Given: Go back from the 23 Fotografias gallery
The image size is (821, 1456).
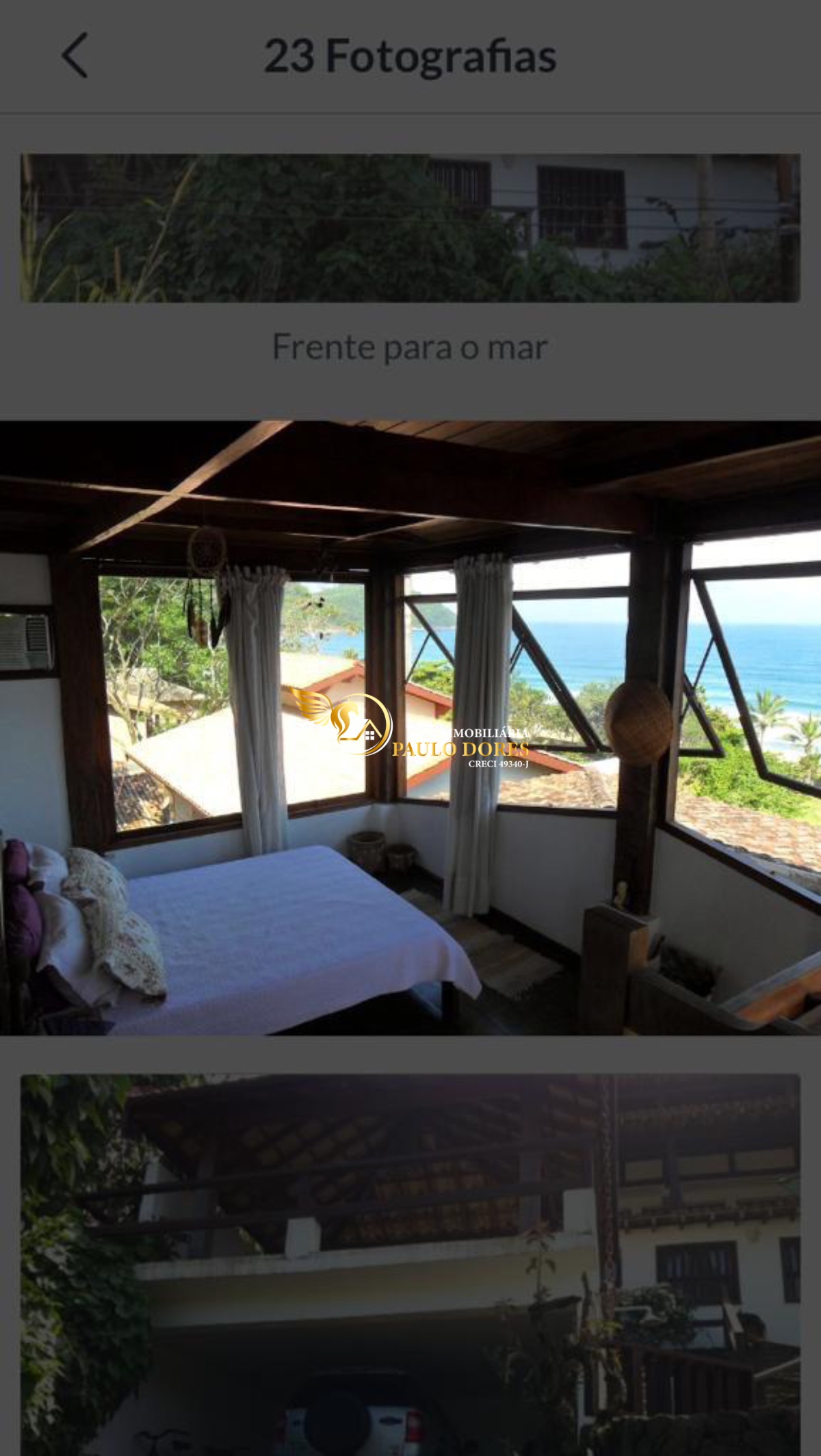Looking at the screenshot, I should (x=75, y=56).
